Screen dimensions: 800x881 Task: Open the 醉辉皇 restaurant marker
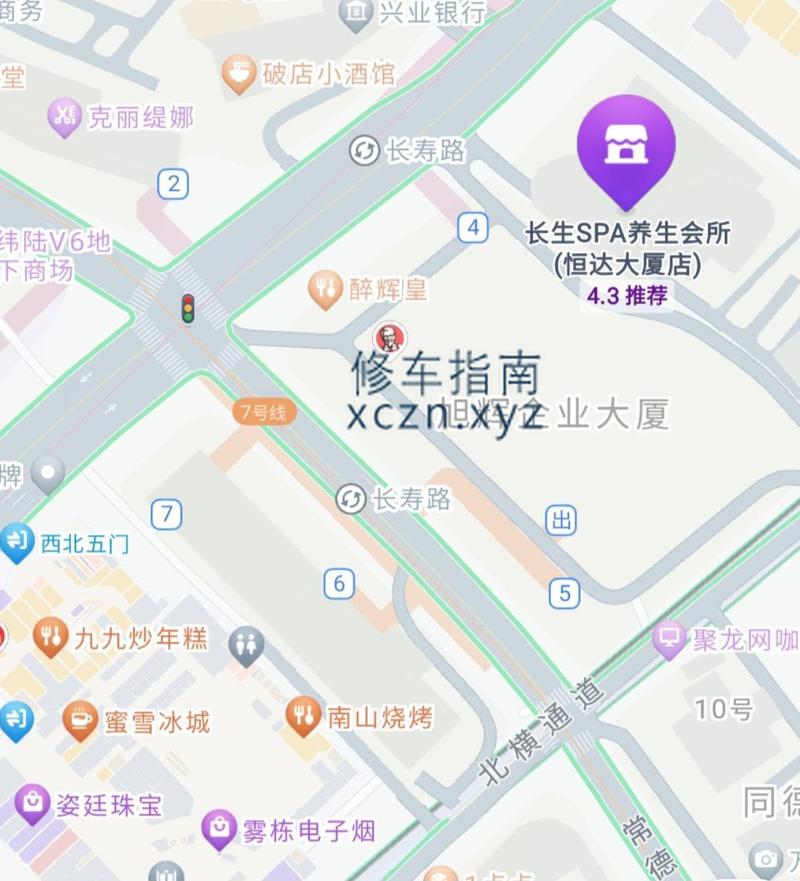[324, 289]
